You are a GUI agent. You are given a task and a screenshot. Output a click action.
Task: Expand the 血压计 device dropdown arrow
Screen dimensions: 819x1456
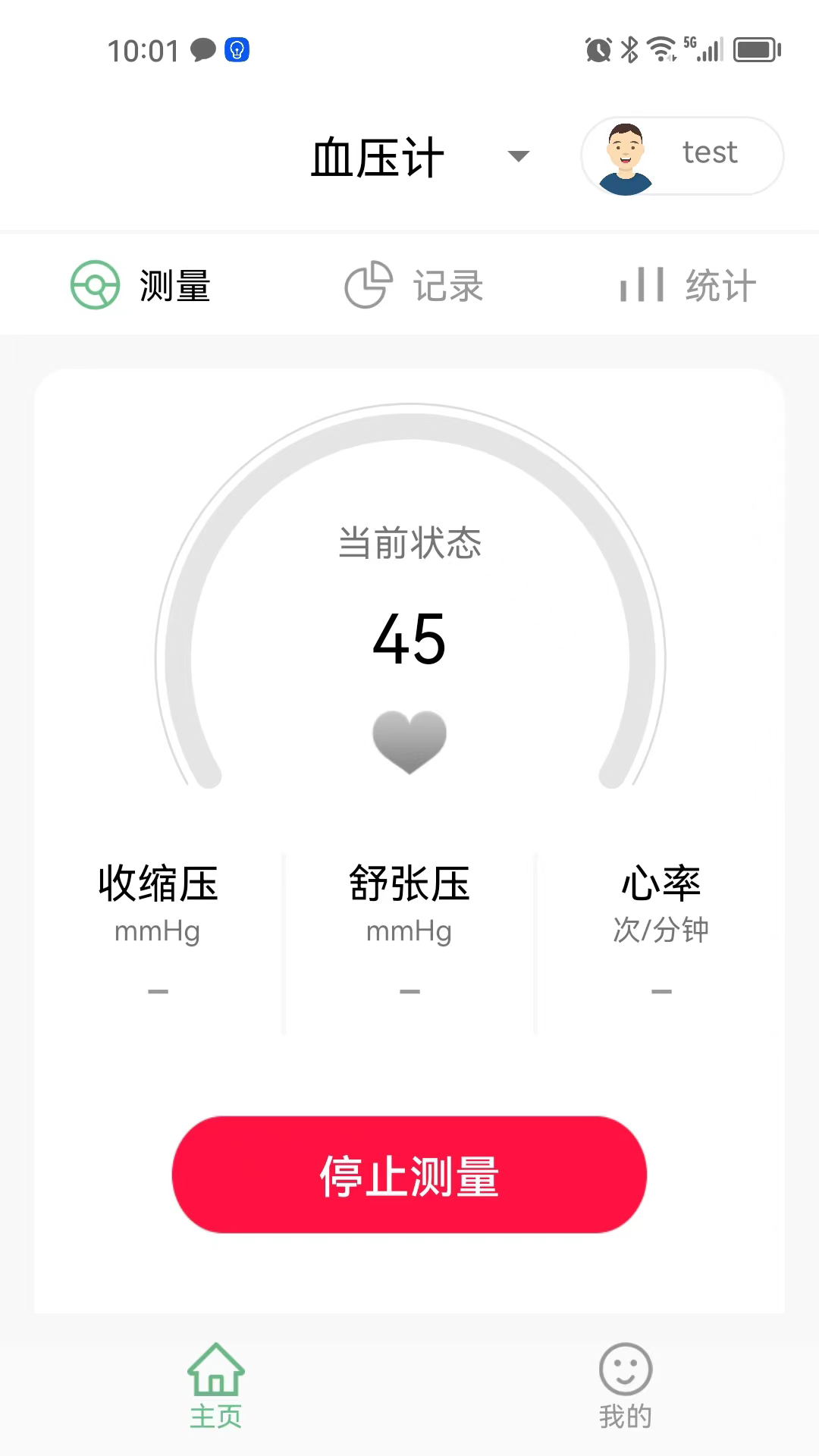519,156
